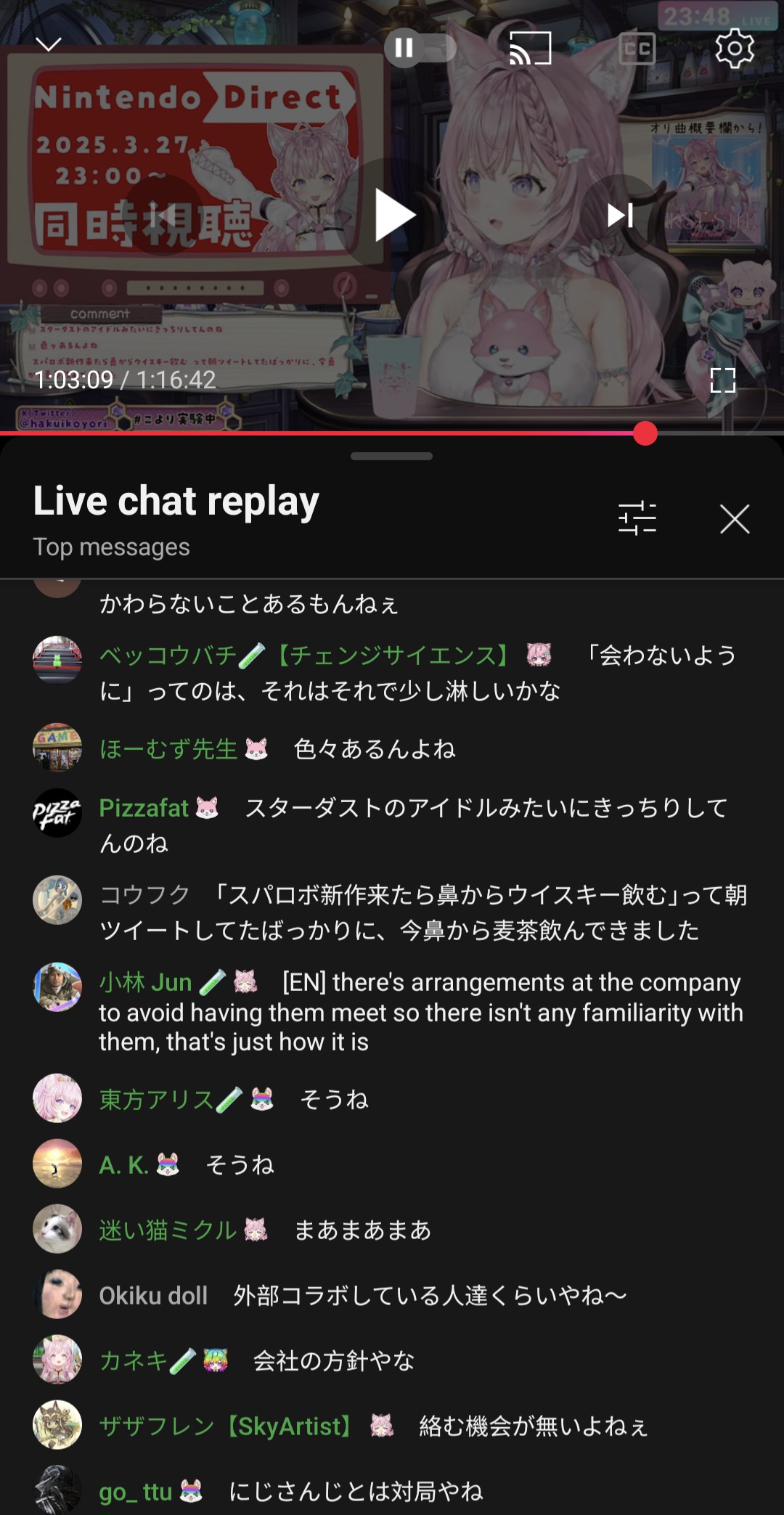Close the live chat replay panel
The height and width of the screenshot is (1515, 784).
coord(734,519)
